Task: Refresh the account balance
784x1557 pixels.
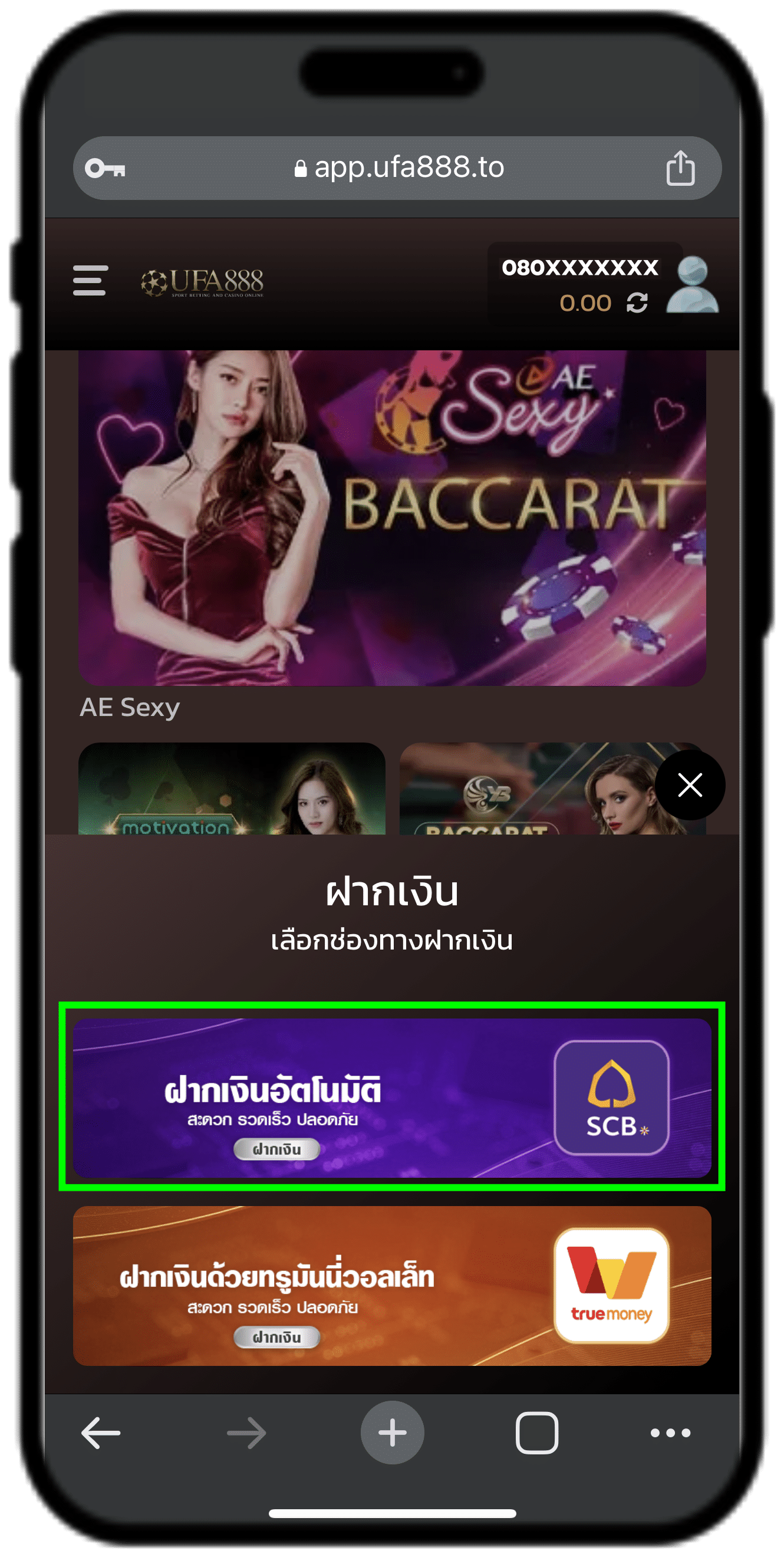Action: tap(637, 303)
